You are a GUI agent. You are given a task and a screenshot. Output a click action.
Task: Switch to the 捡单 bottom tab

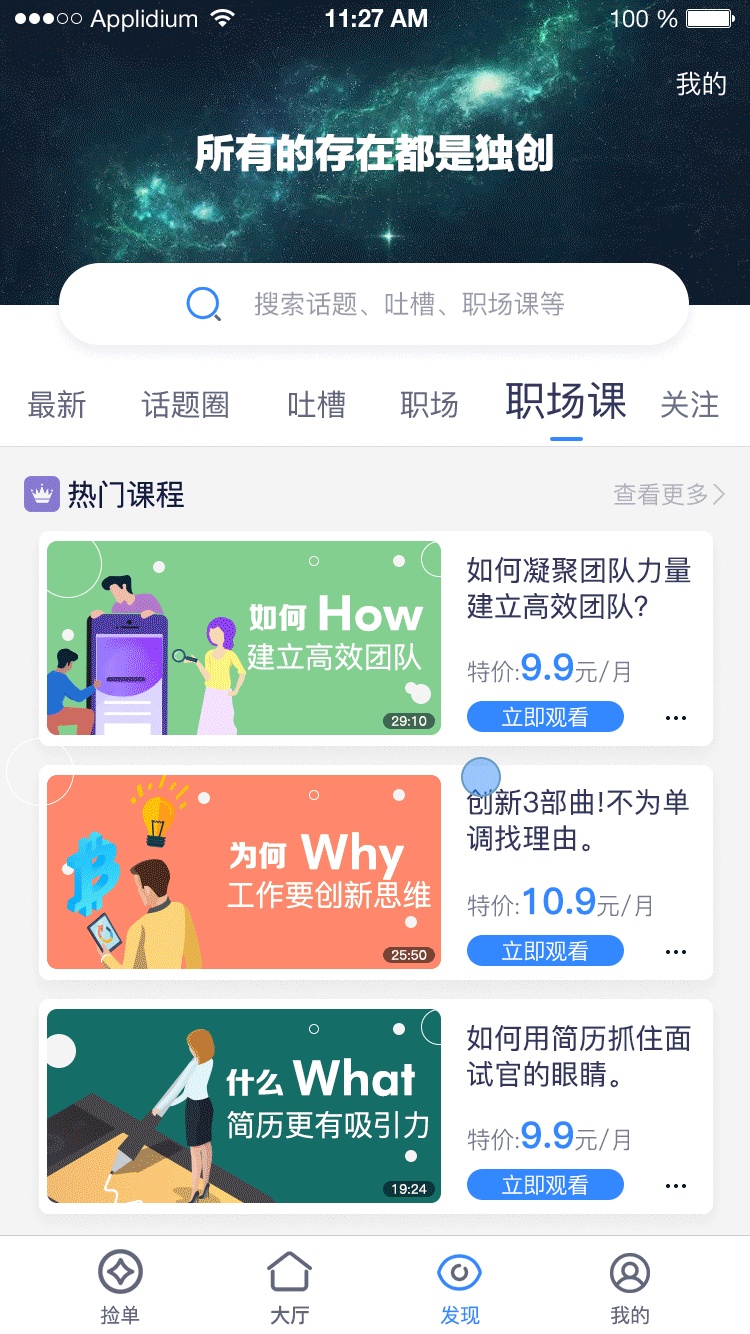pyautogui.click(x=120, y=1286)
